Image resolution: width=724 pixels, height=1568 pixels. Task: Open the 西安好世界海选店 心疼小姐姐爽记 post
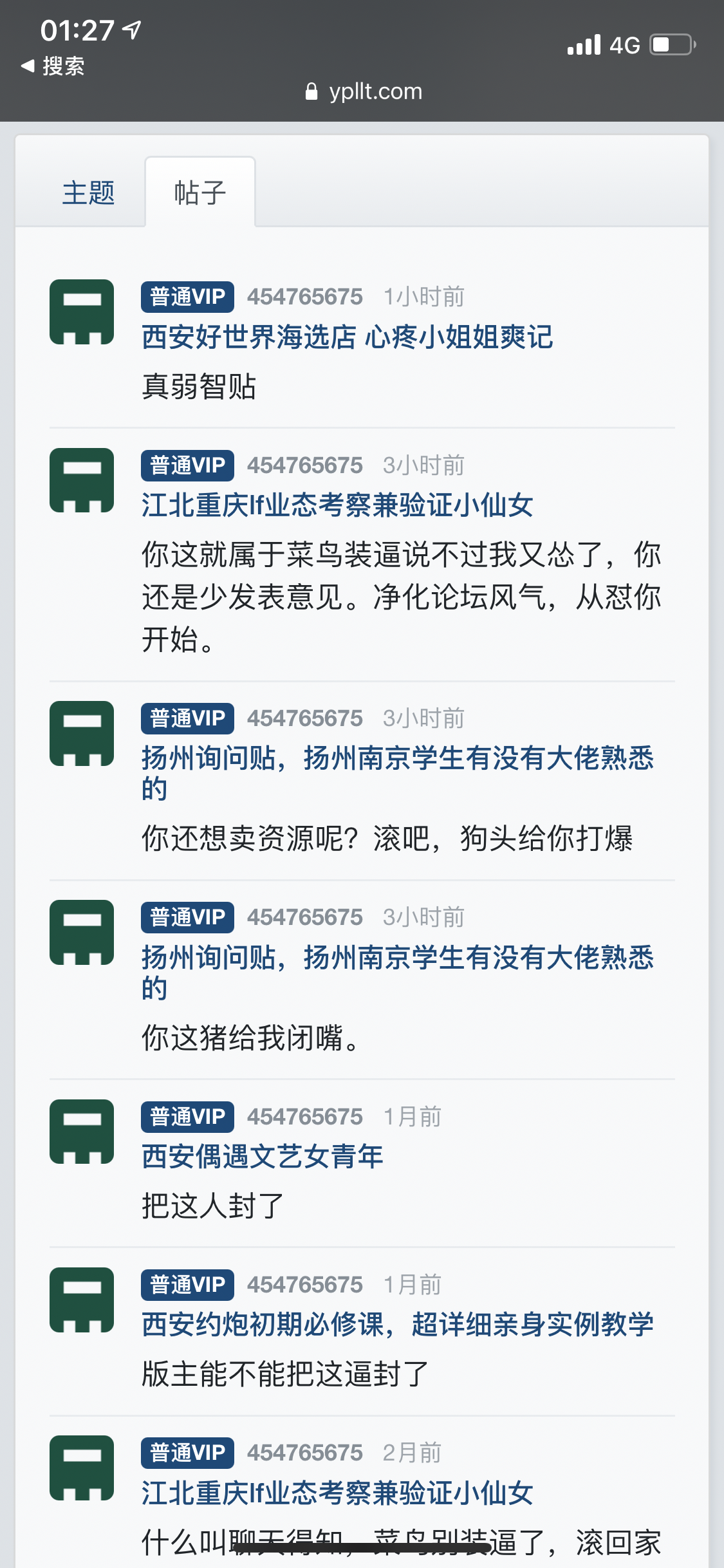point(348,337)
